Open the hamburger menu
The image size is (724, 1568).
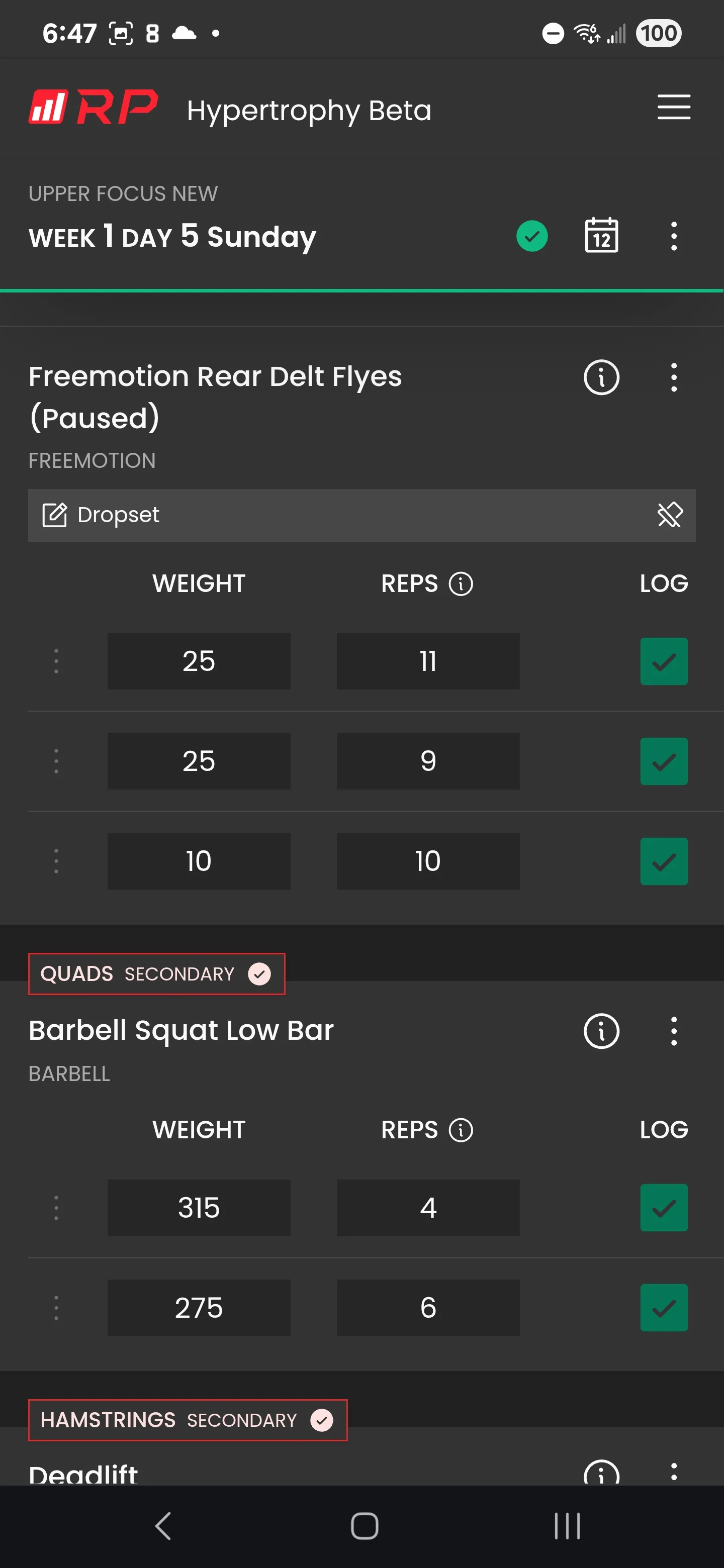click(x=673, y=107)
